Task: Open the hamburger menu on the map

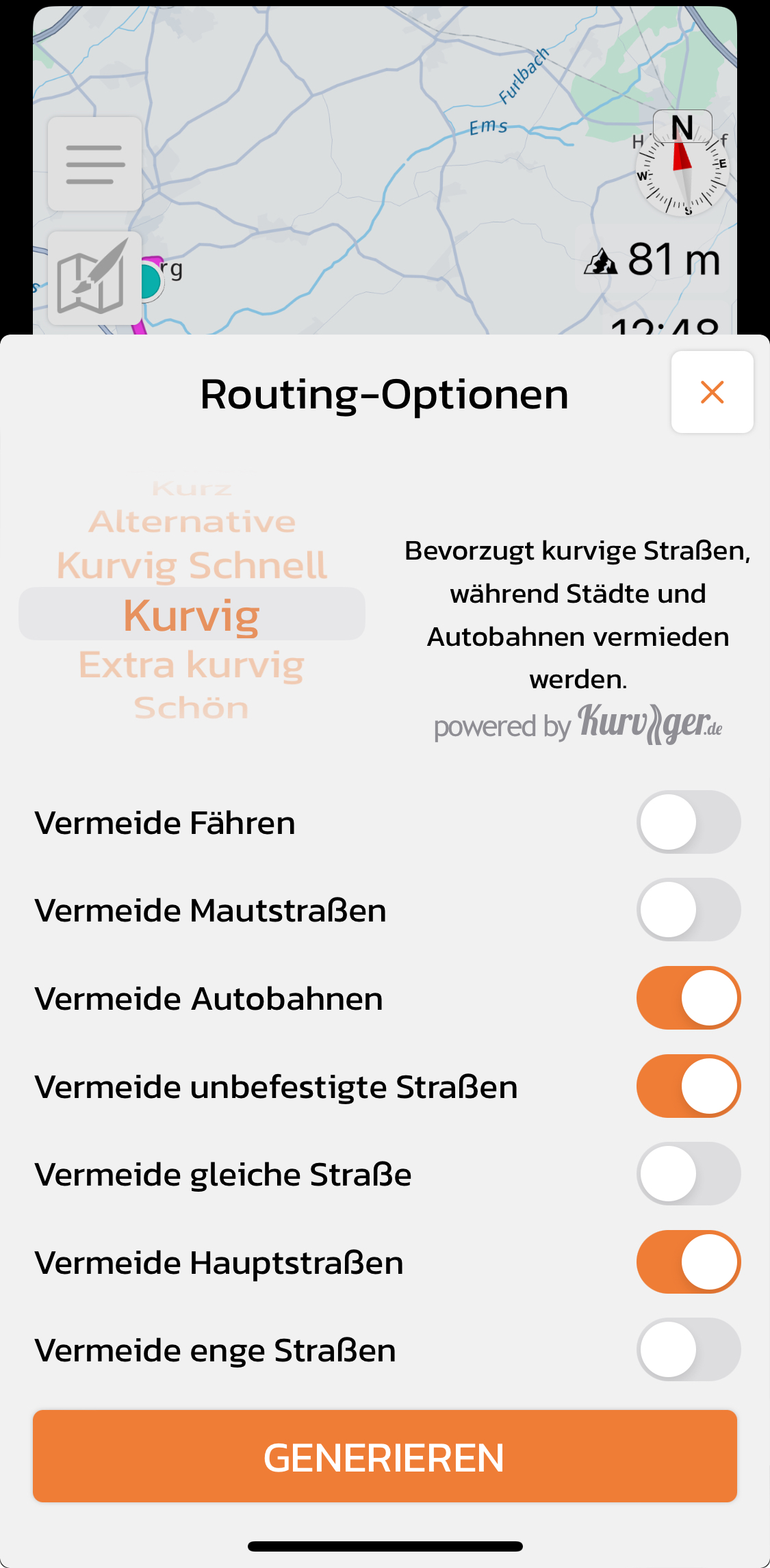Action: pos(95,164)
